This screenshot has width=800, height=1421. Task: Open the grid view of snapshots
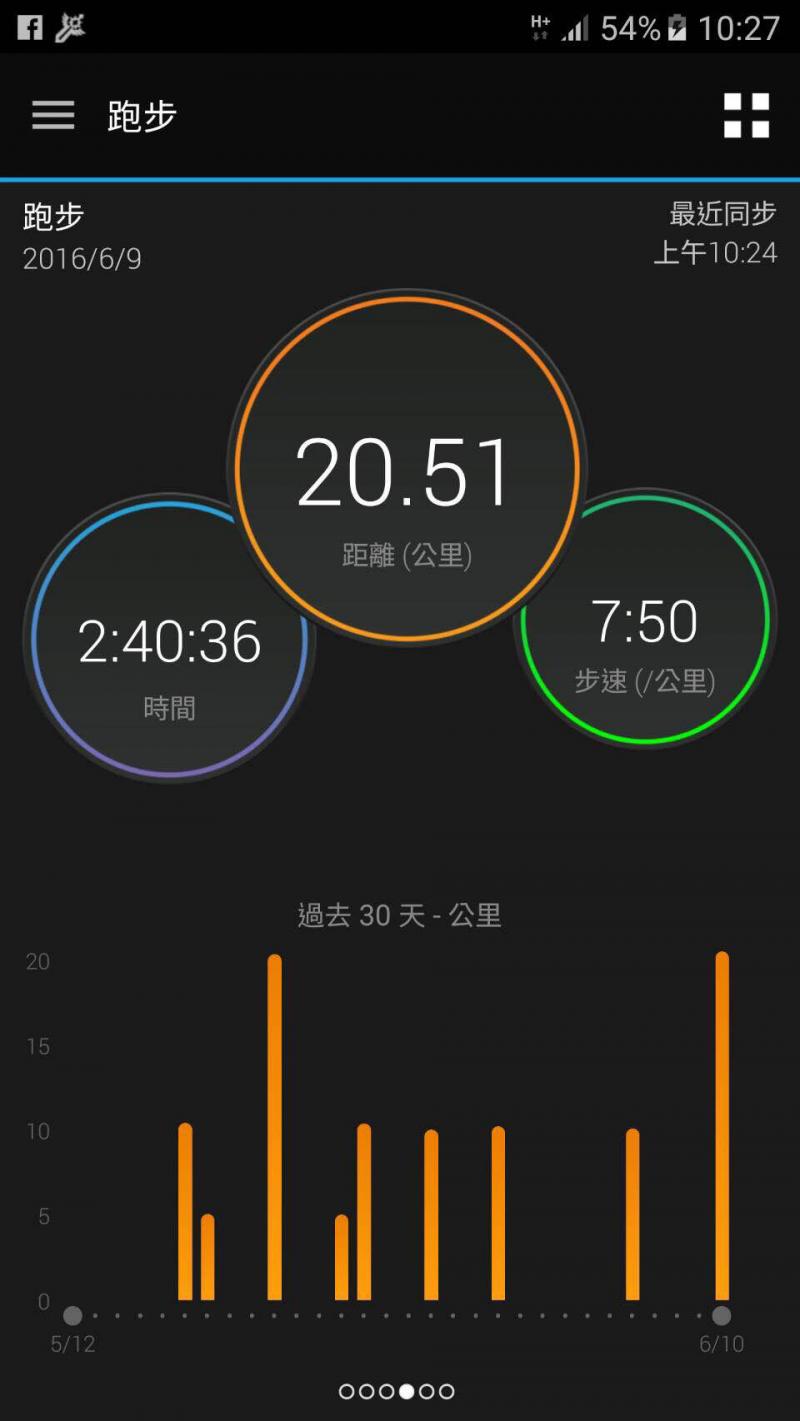tap(746, 116)
